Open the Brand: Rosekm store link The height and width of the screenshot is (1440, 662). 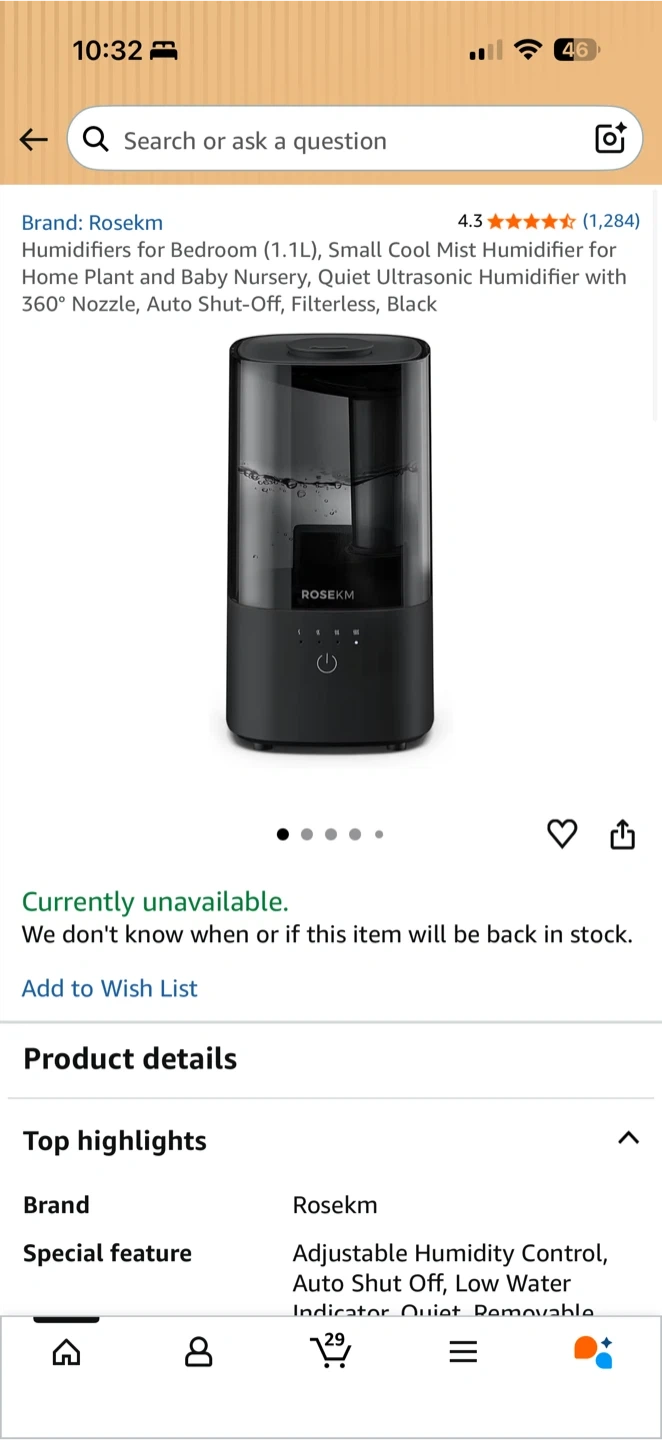click(x=92, y=222)
